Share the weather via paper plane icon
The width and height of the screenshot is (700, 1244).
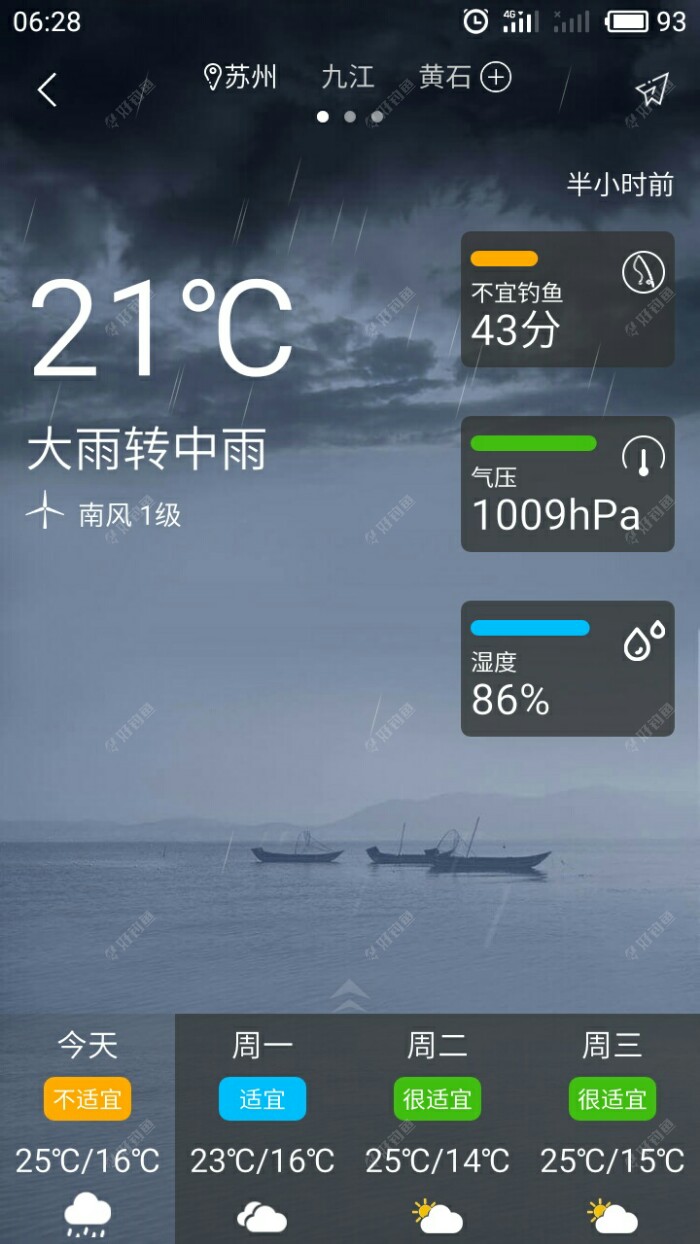tap(652, 90)
